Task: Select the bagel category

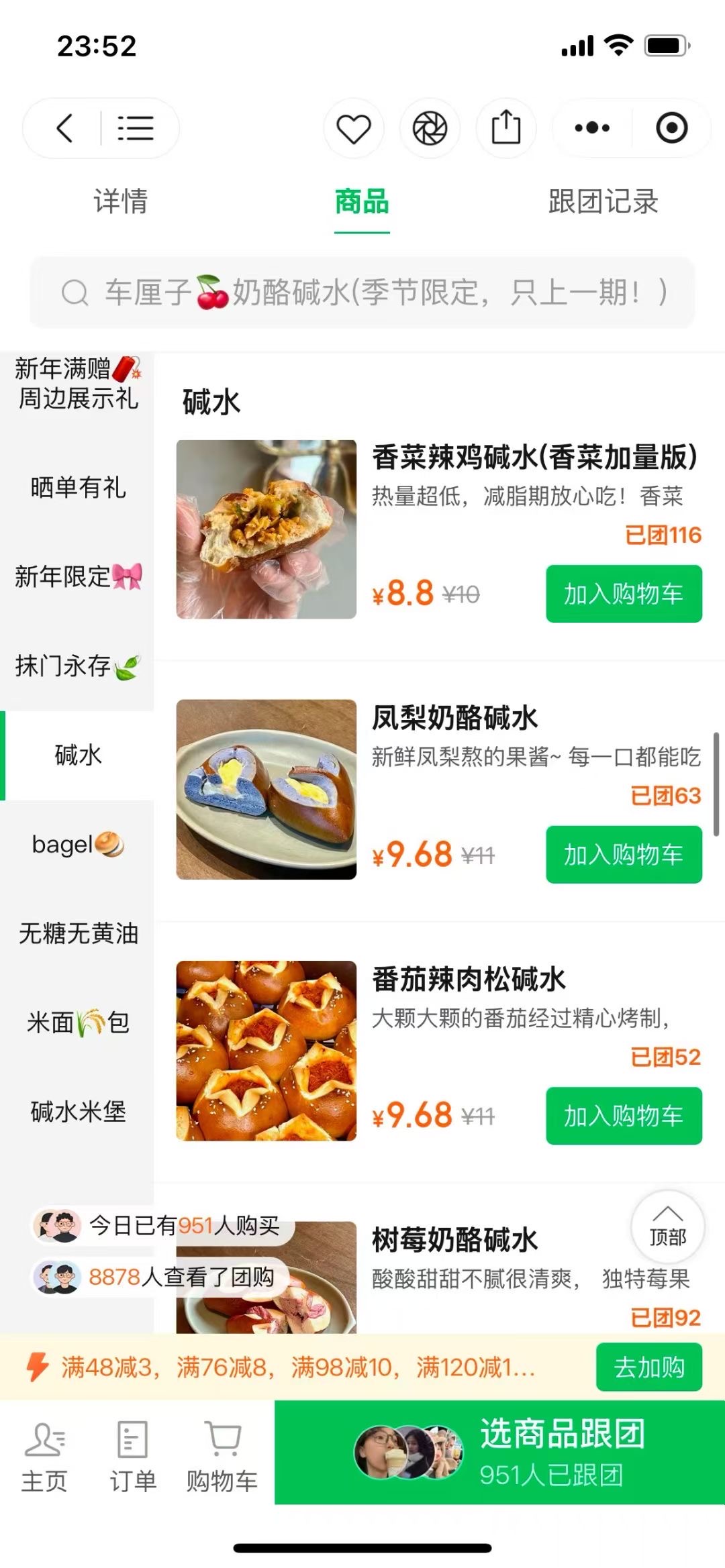Action: [x=78, y=845]
